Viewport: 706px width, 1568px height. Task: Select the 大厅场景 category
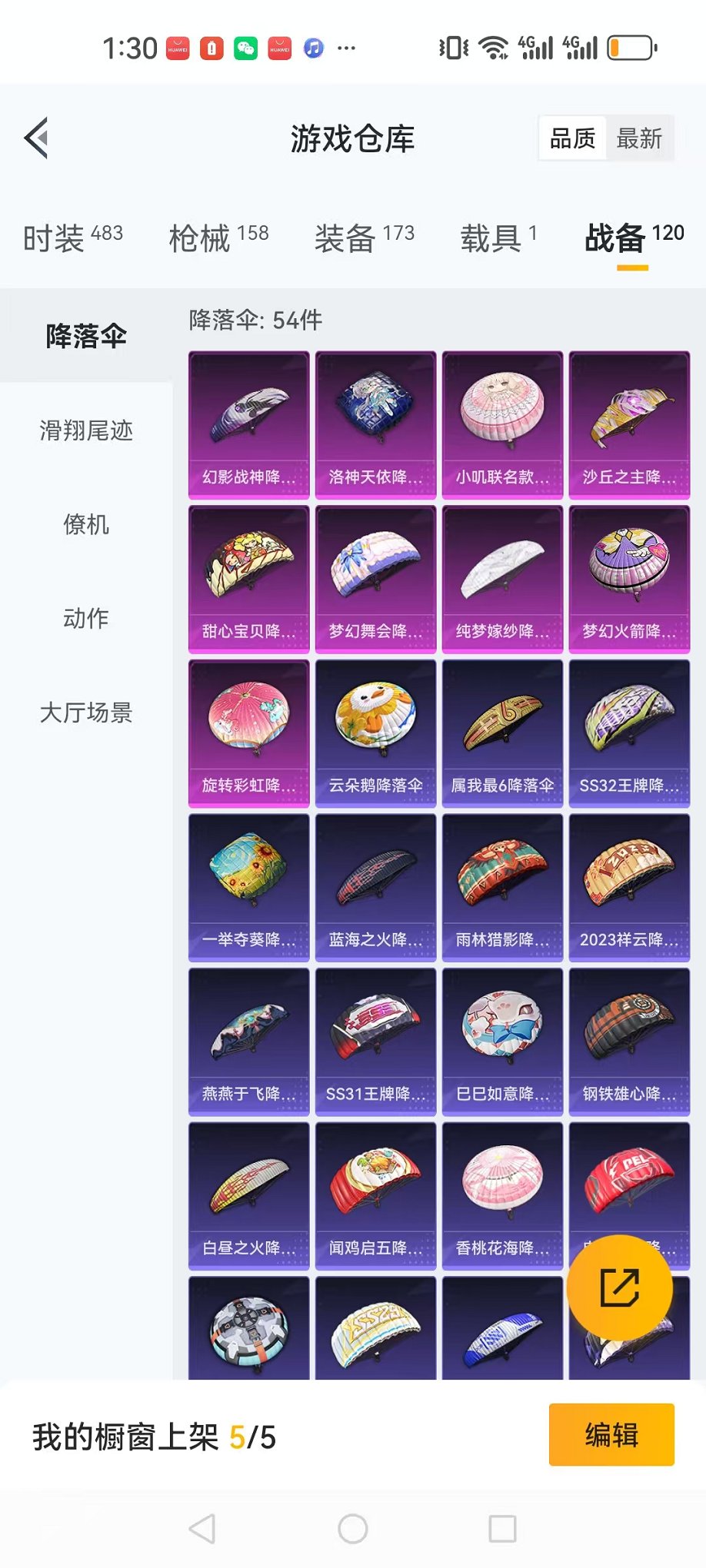[x=86, y=713]
